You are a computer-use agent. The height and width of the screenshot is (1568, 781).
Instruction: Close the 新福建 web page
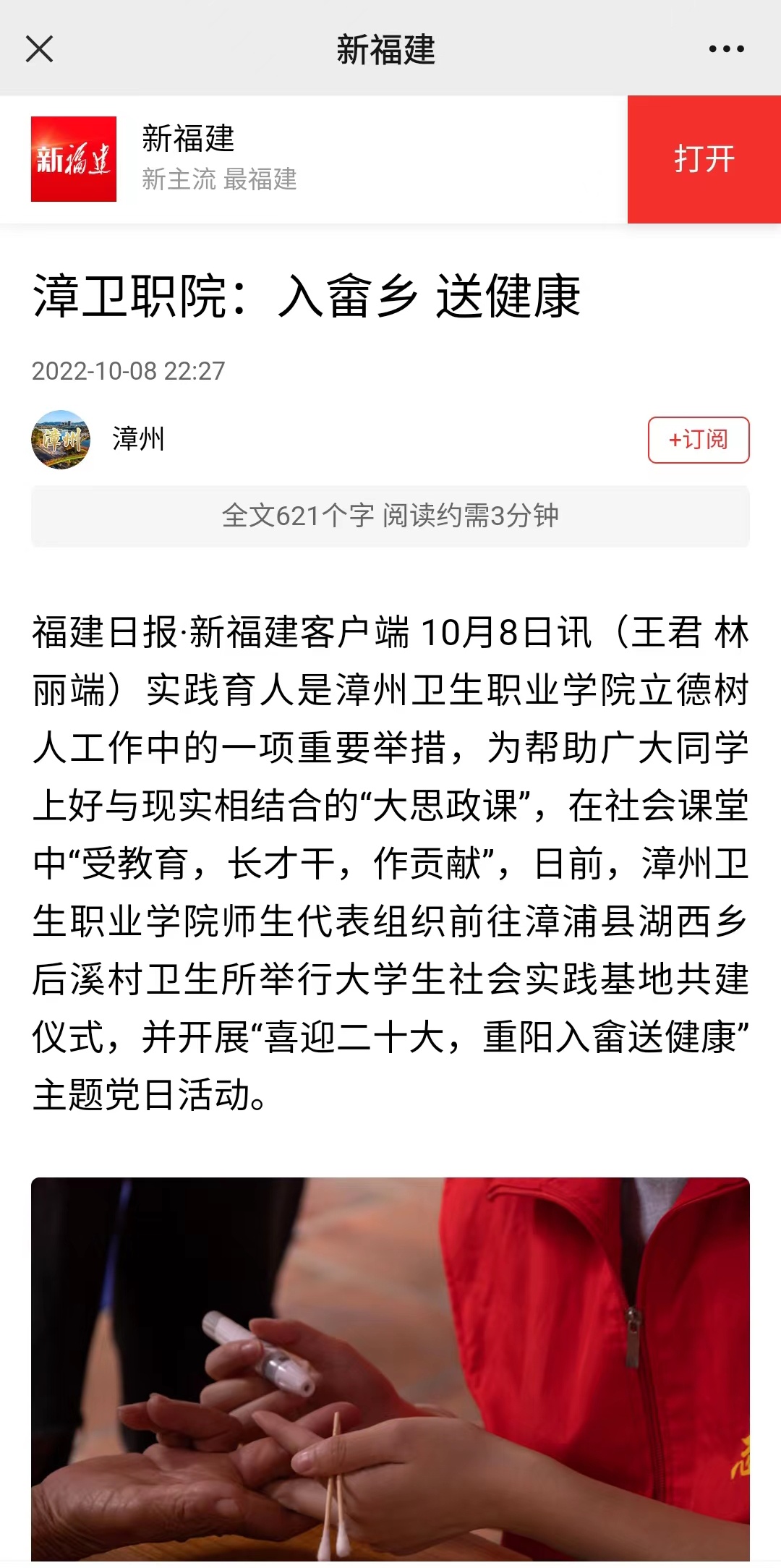coord(39,49)
